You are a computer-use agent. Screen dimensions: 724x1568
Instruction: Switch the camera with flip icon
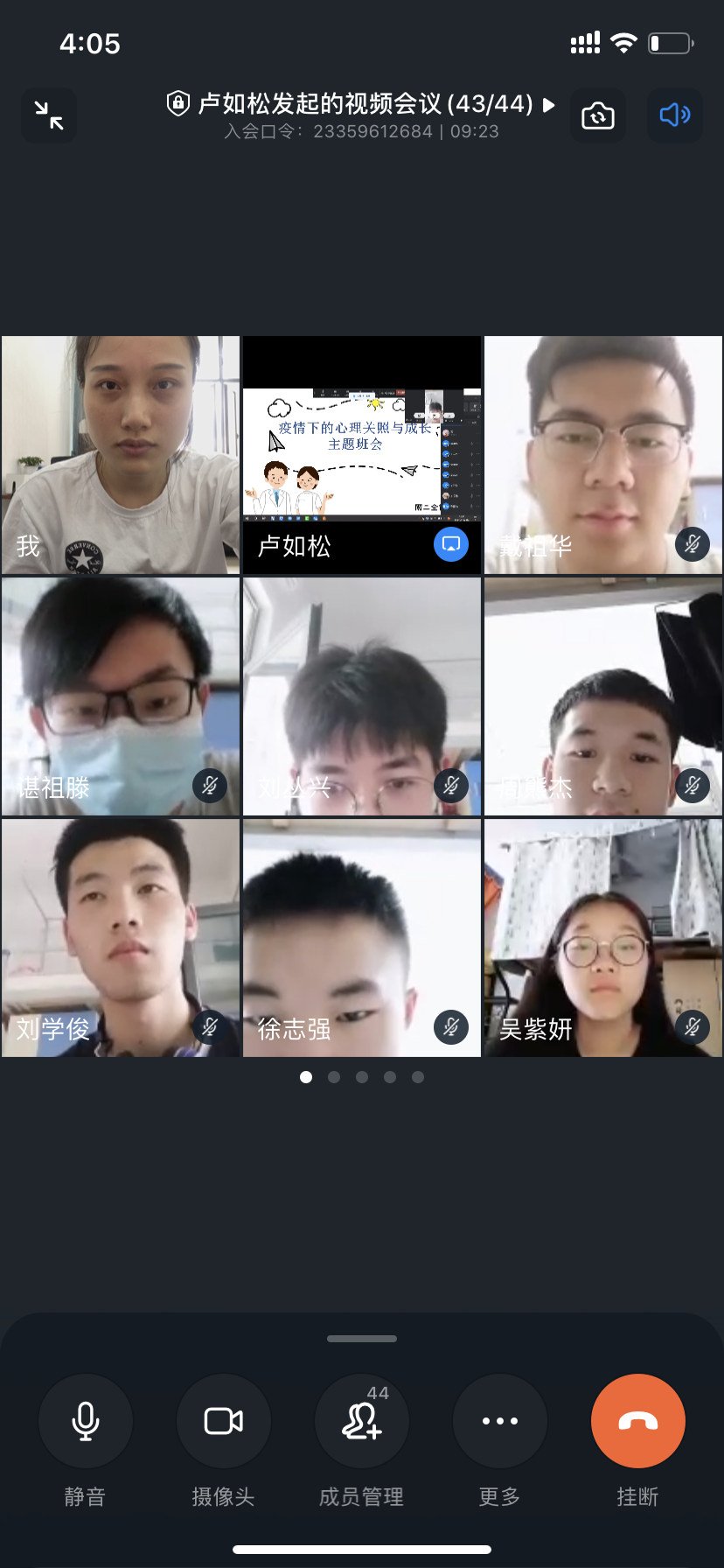click(598, 115)
